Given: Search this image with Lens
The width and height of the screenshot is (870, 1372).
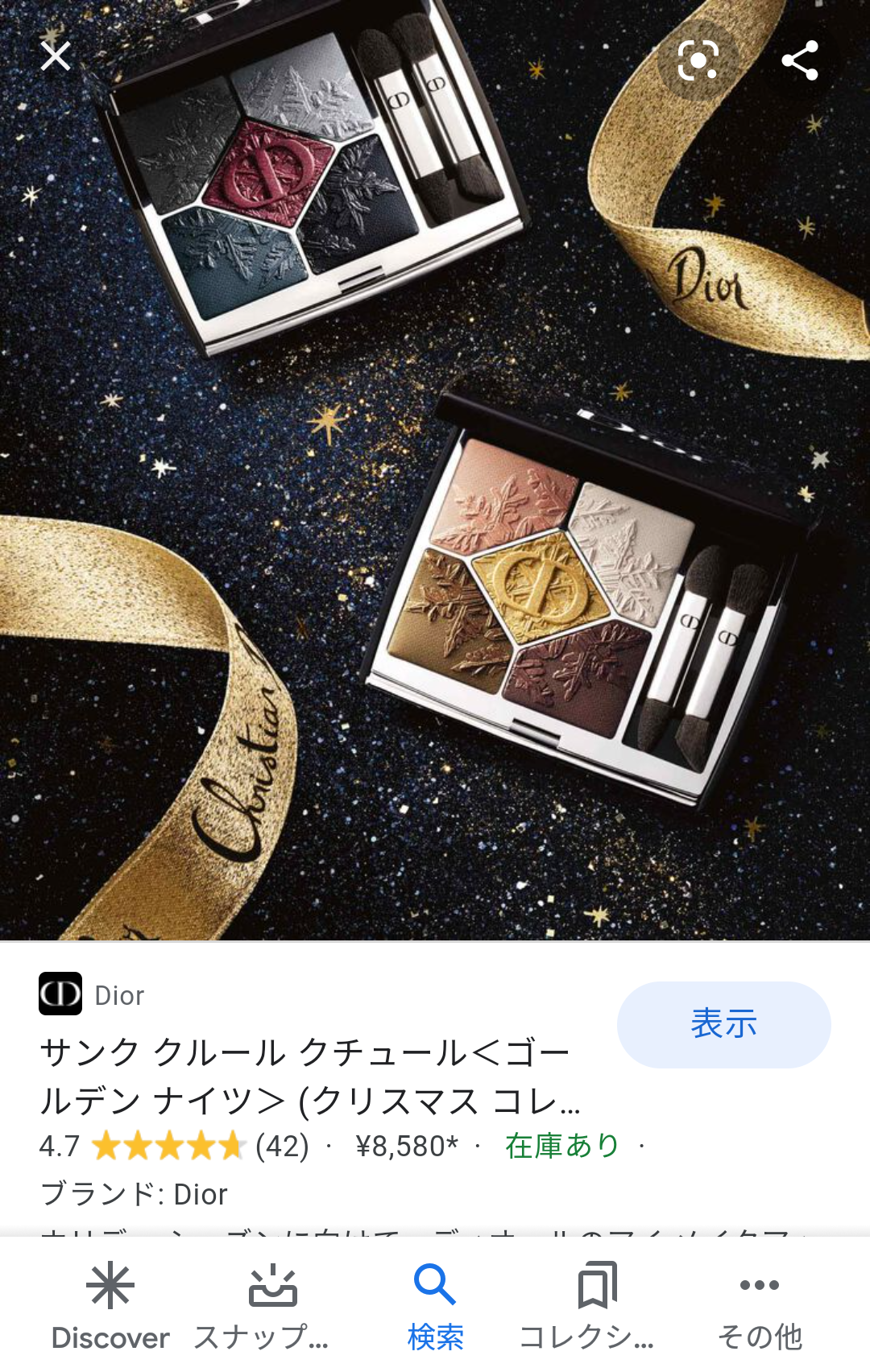Looking at the screenshot, I should click(x=698, y=60).
